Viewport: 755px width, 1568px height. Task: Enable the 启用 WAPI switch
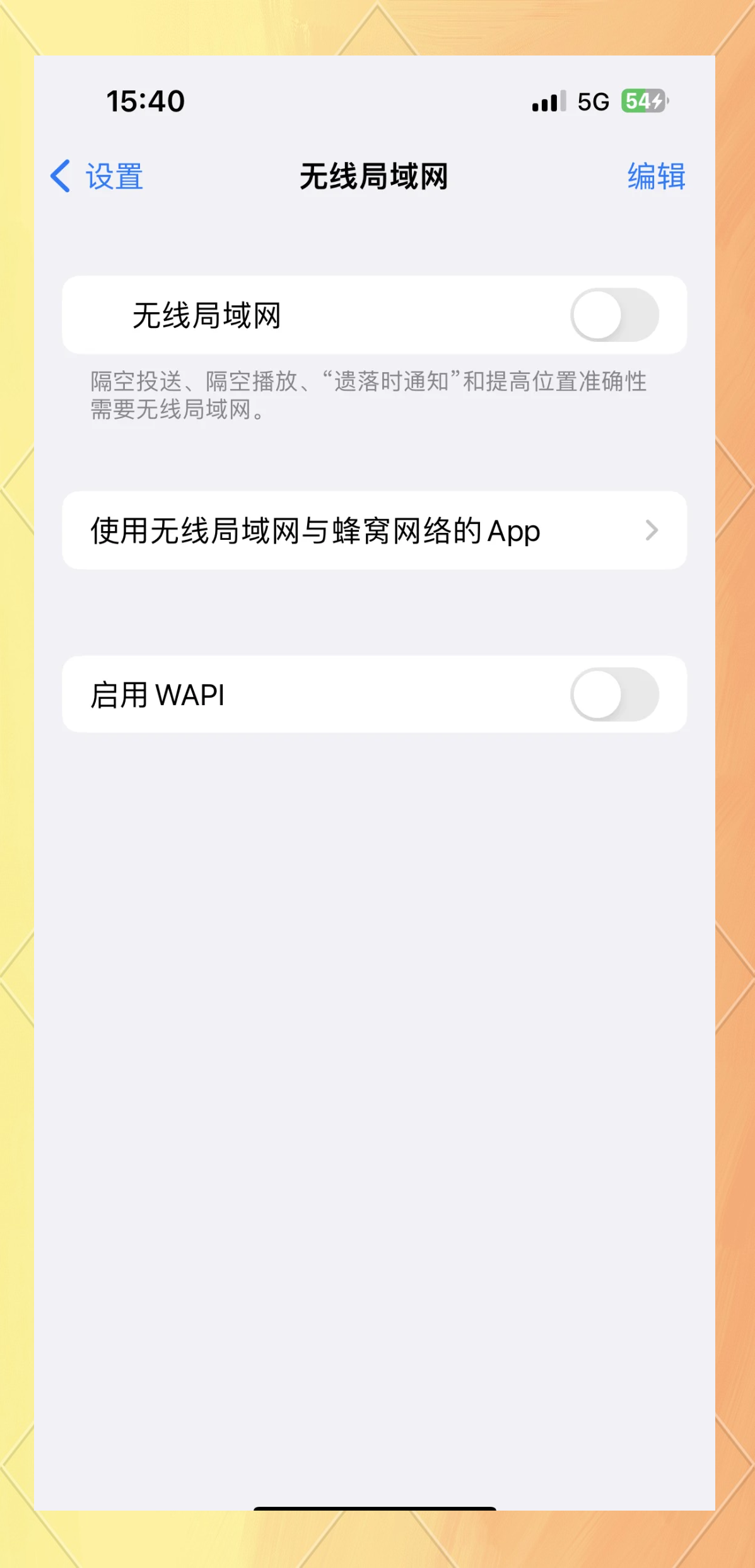(614, 694)
